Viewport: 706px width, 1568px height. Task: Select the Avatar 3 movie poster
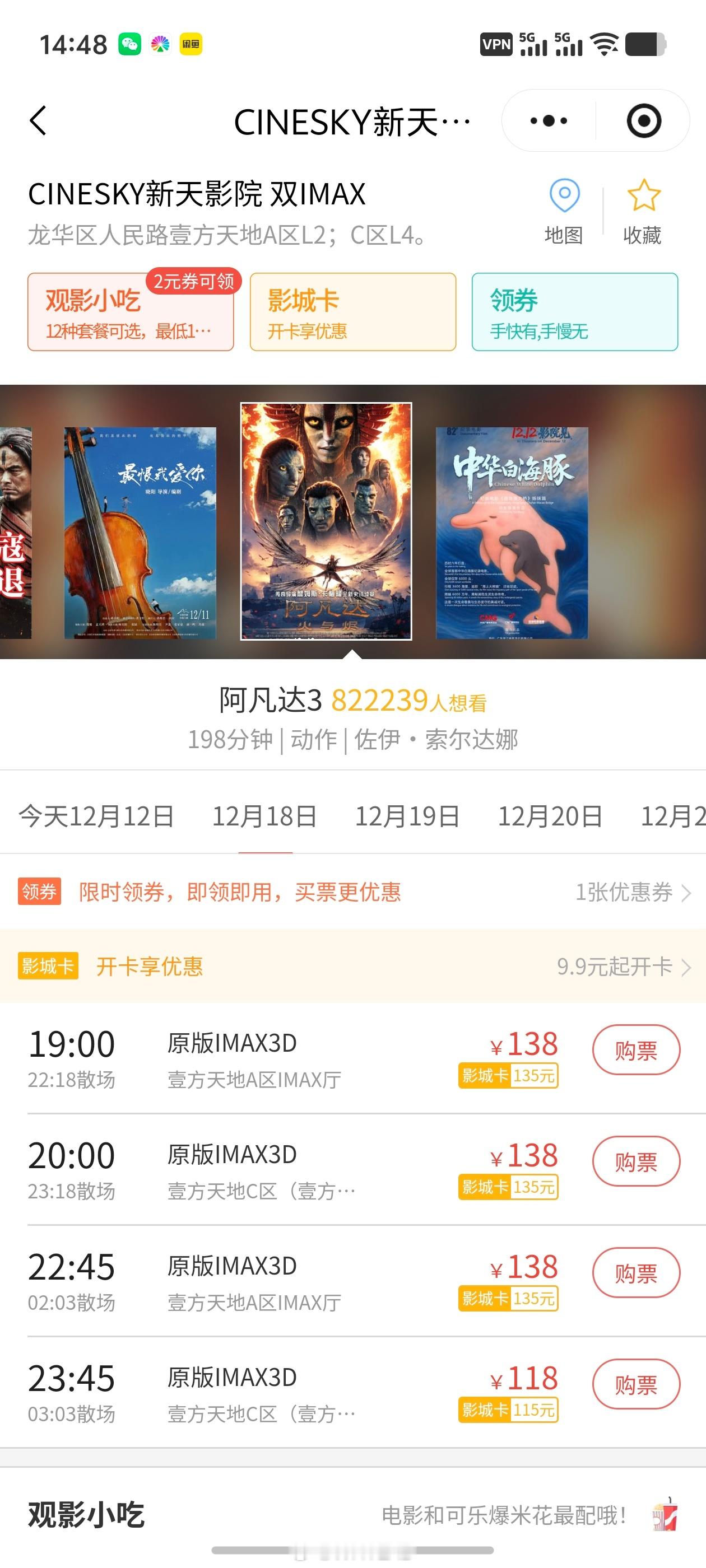tap(327, 524)
